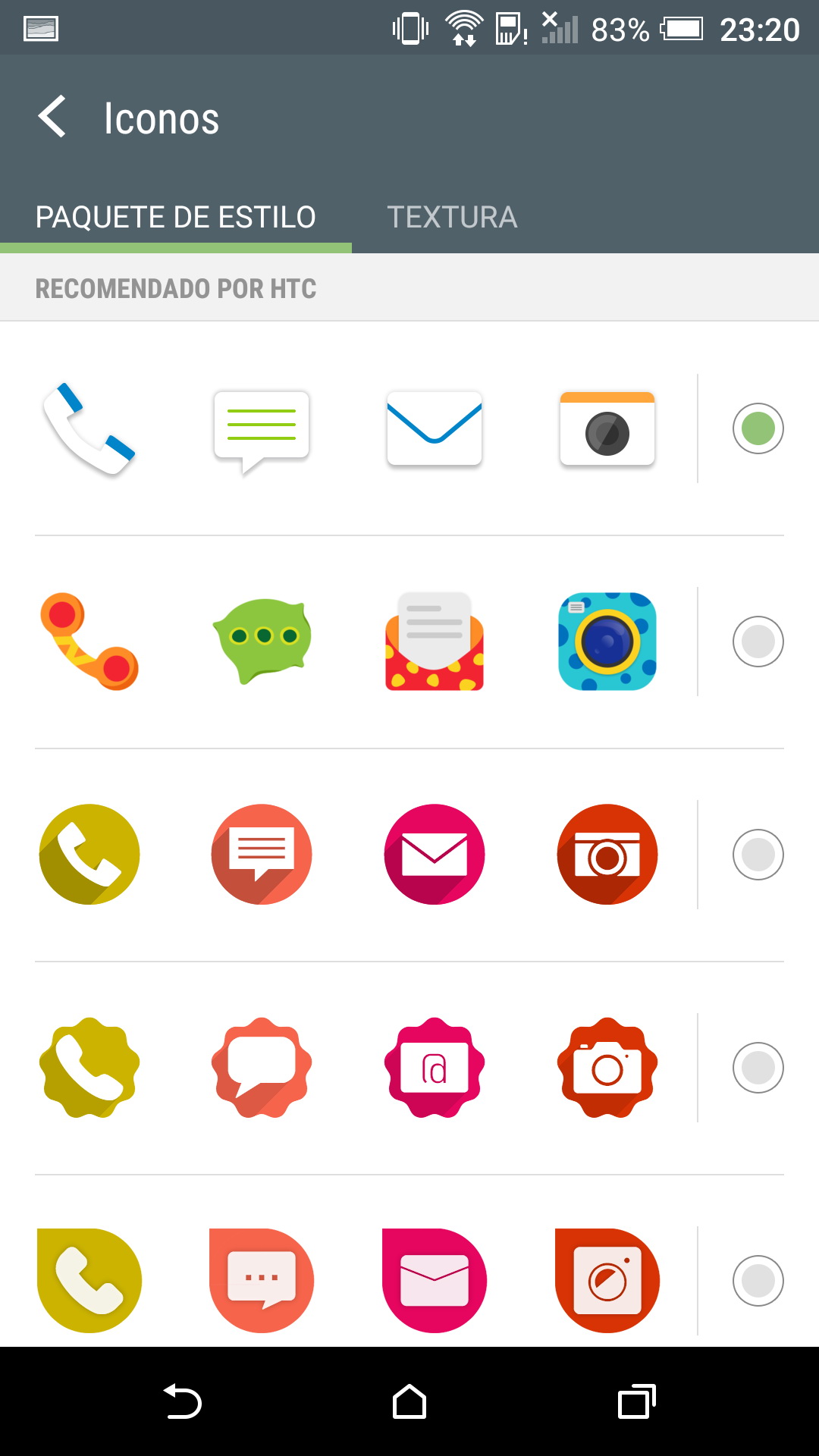The width and height of the screenshot is (819, 1456).
Task: Pick the scalloped badge icon pack
Action: 758,1068
